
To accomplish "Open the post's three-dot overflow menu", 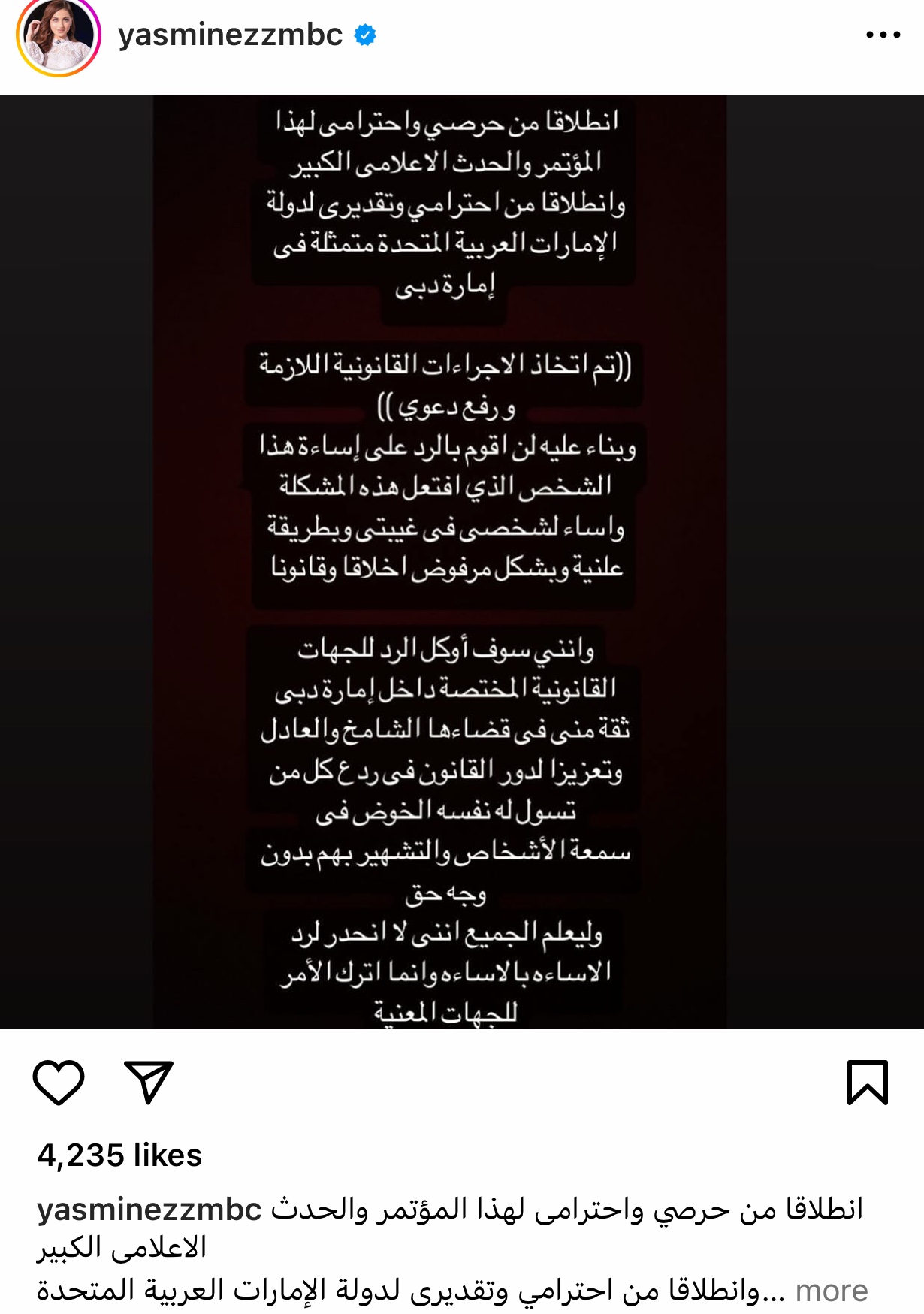I will click(883, 35).
